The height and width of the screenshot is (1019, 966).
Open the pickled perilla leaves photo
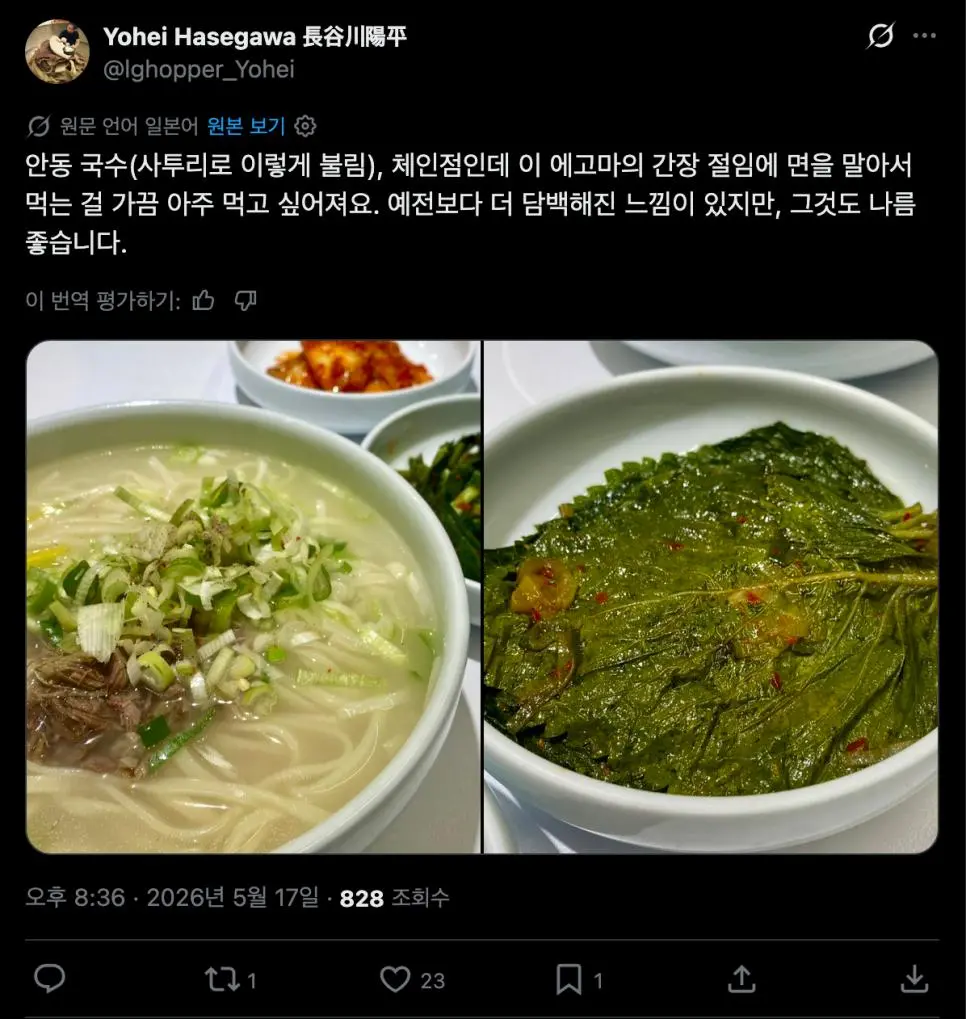(711, 597)
